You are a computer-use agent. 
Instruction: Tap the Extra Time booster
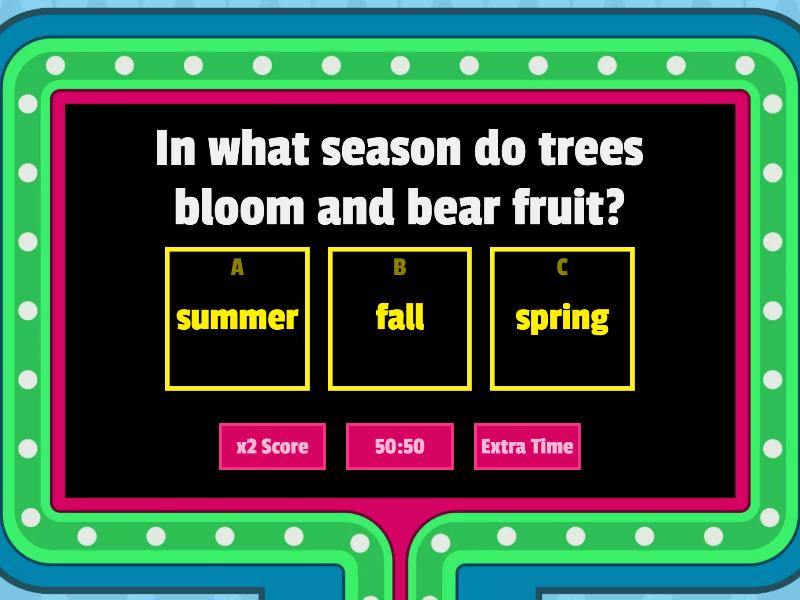pos(527,446)
